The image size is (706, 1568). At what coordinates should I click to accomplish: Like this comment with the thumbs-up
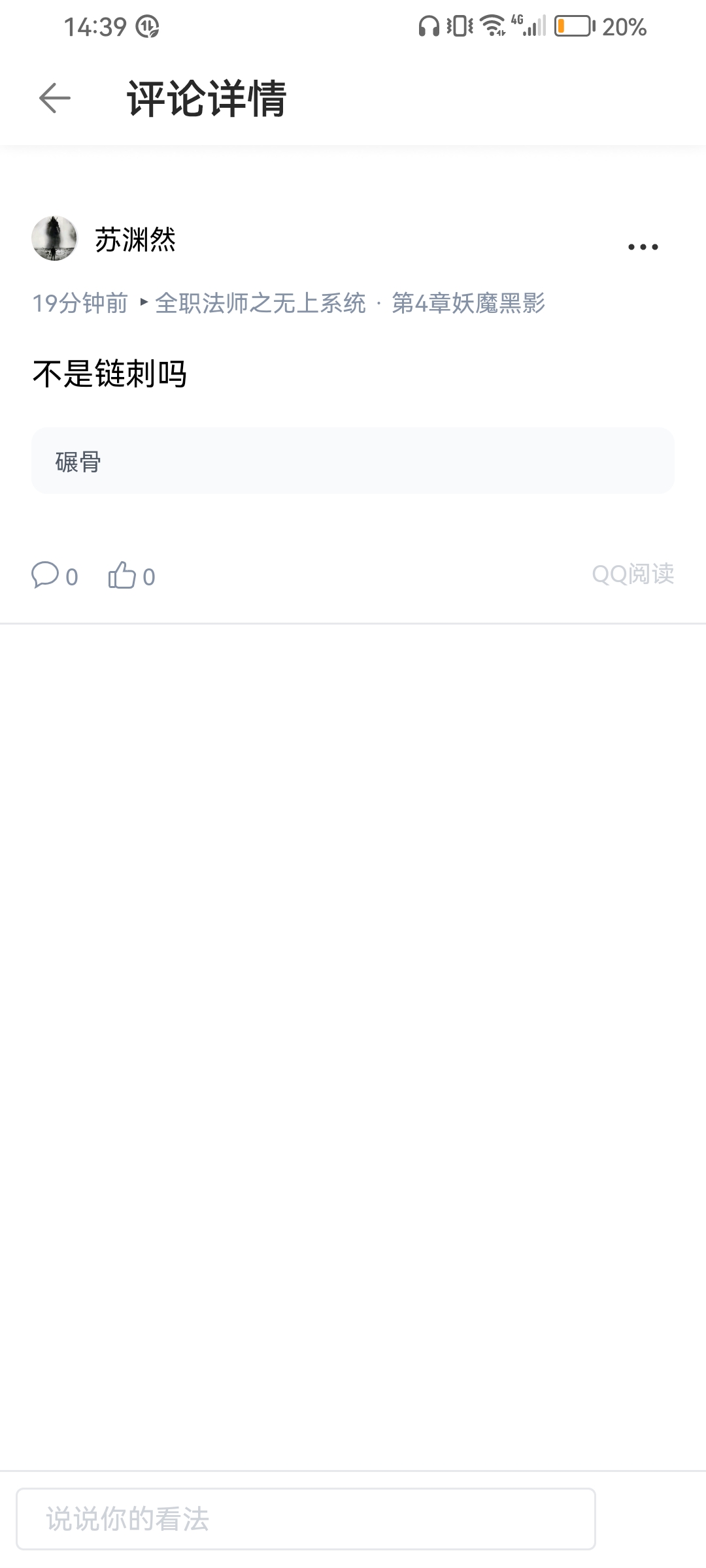pos(122,575)
